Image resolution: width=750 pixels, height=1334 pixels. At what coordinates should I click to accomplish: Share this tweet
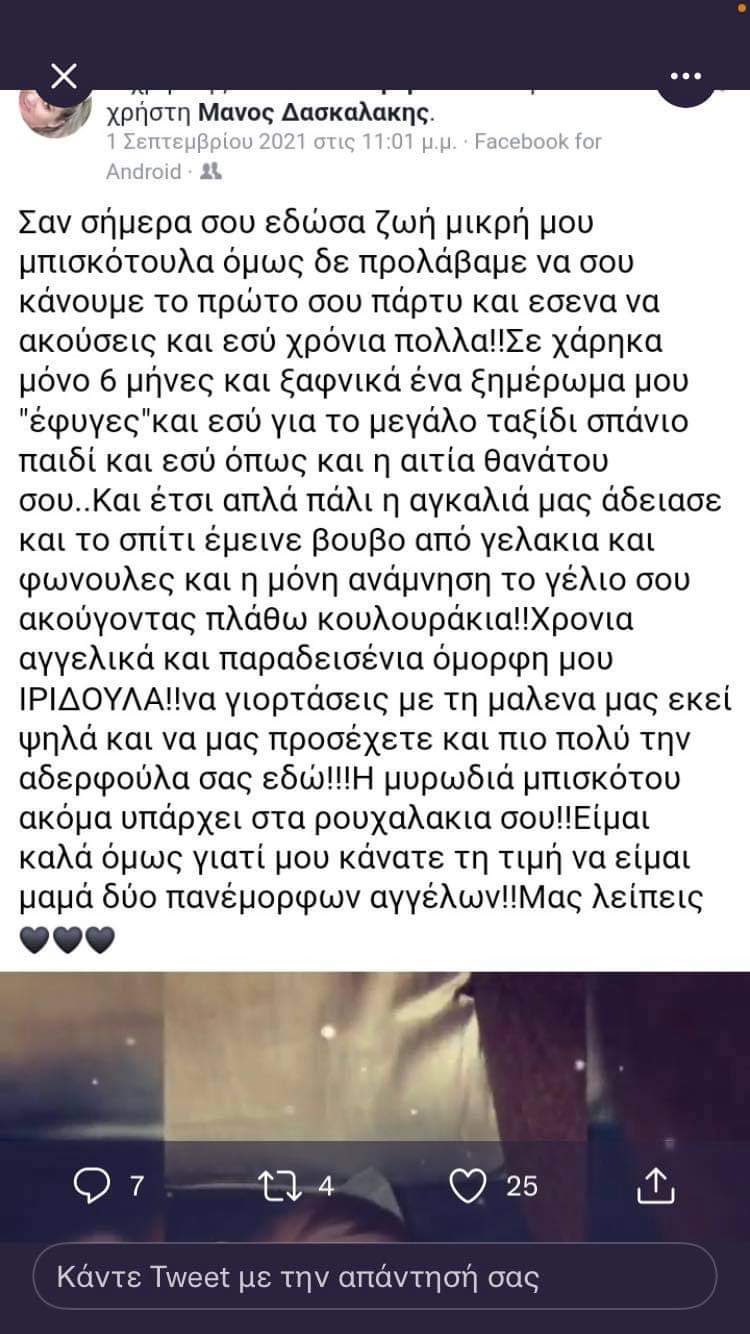tap(656, 1186)
